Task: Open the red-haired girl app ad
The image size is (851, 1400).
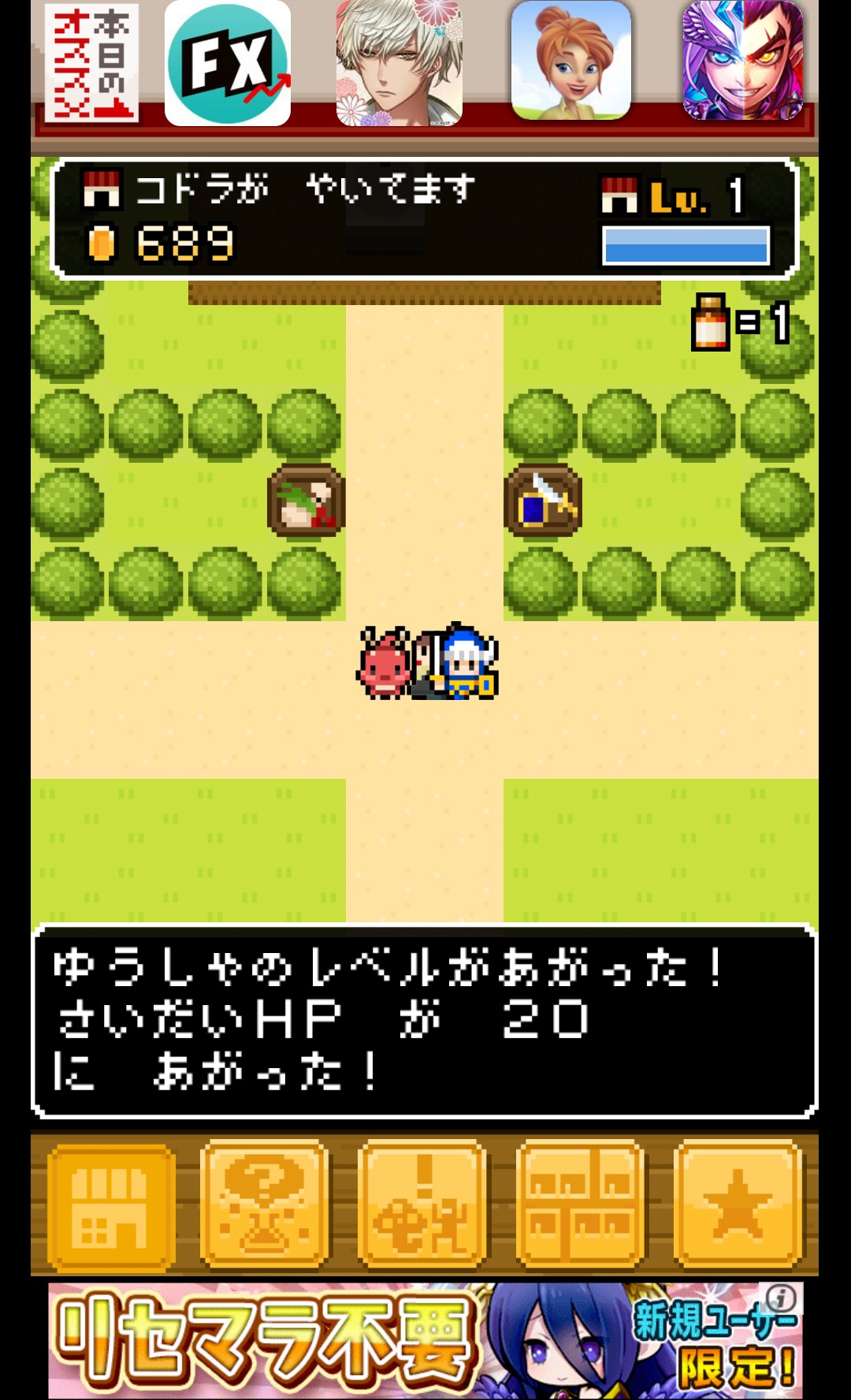Action: click(571, 61)
